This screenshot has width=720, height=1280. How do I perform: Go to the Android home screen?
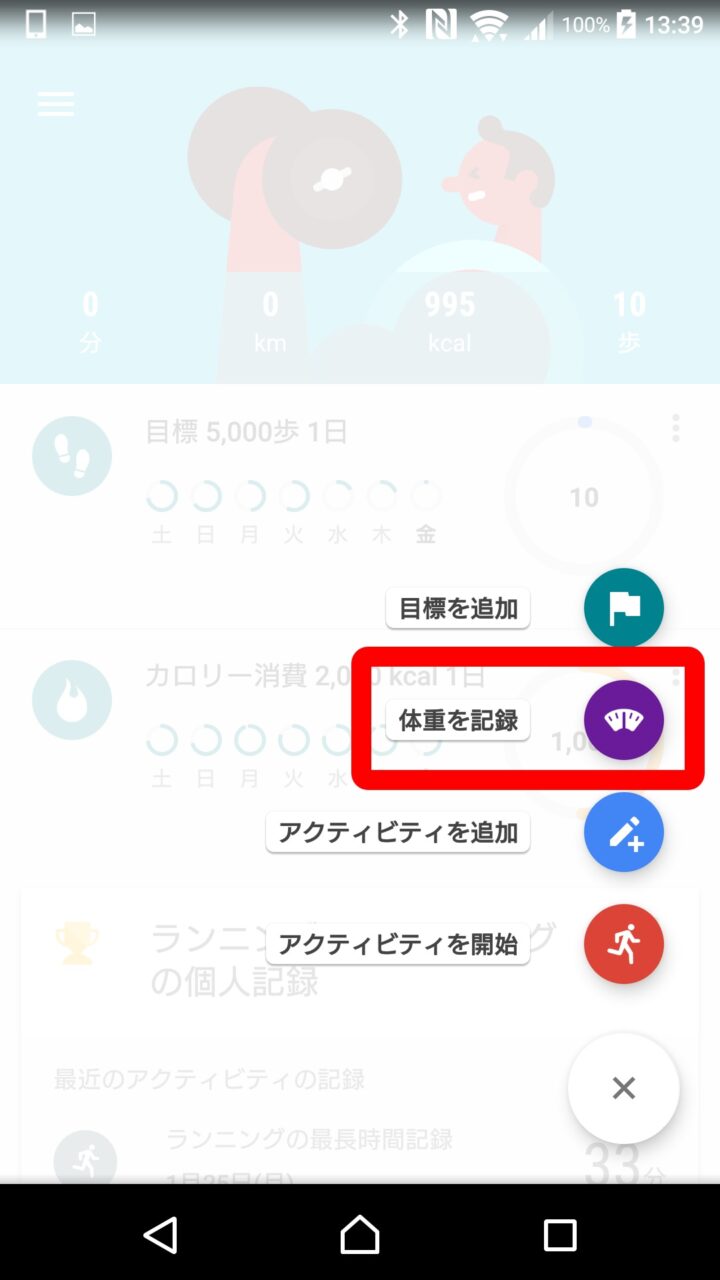360,1235
